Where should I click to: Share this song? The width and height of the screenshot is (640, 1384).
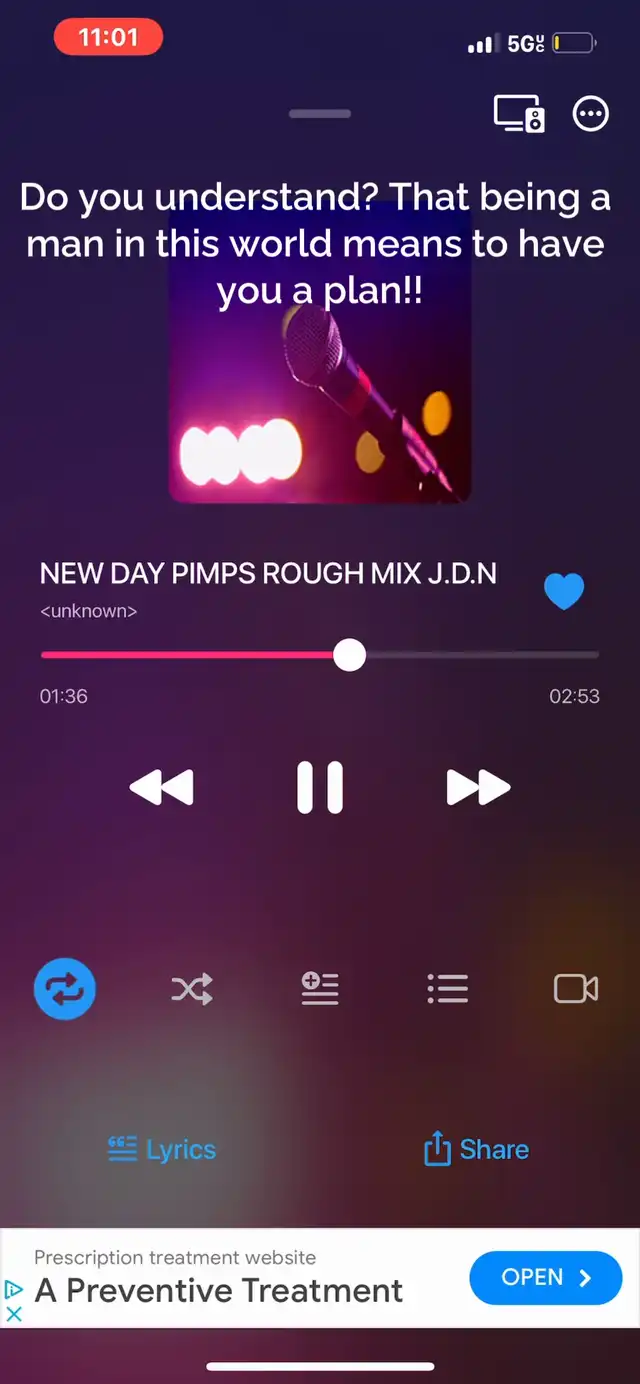pyautogui.click(x=477, y=1150)
